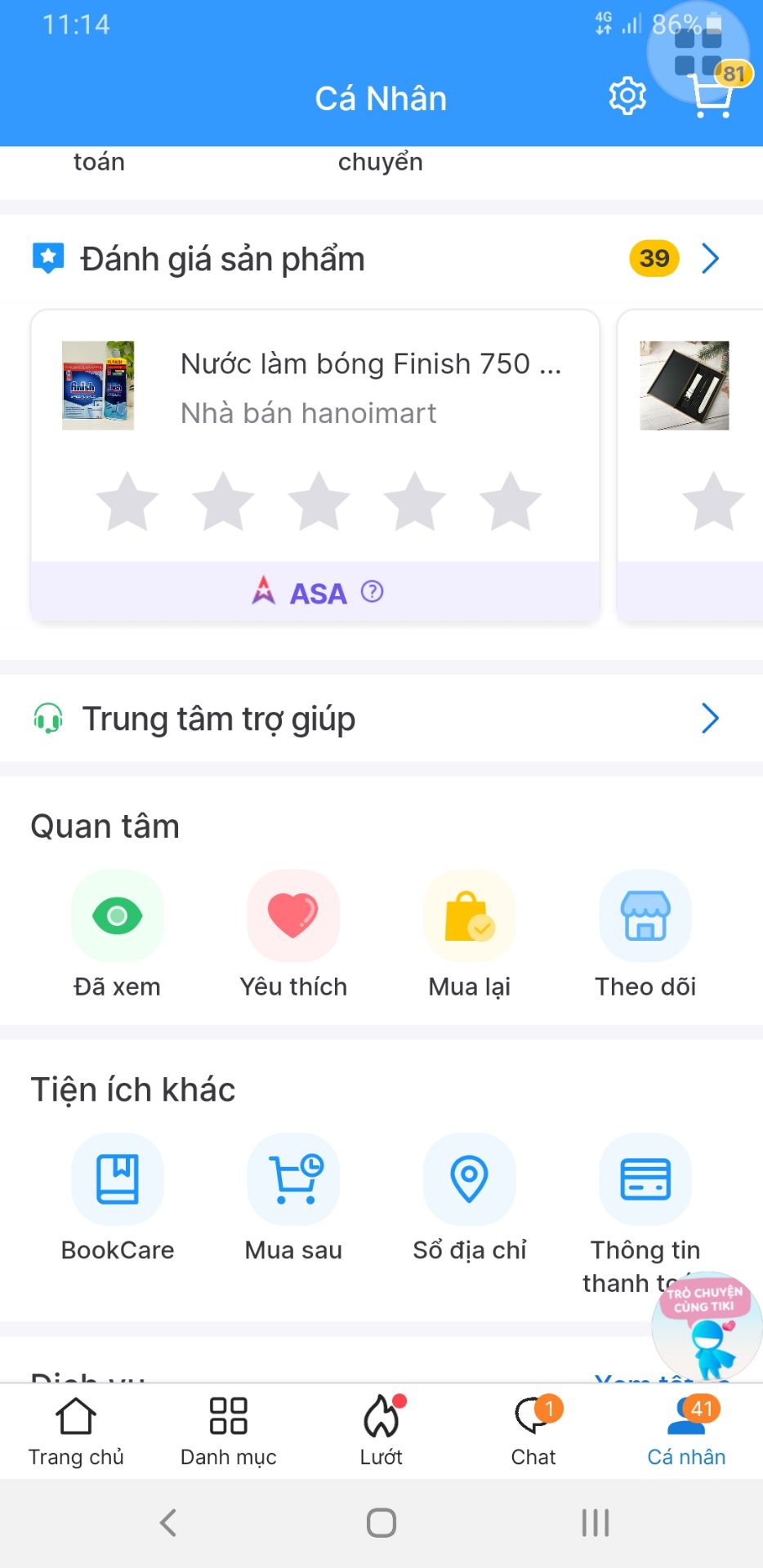Open Mua lại buy again icon

469,915
